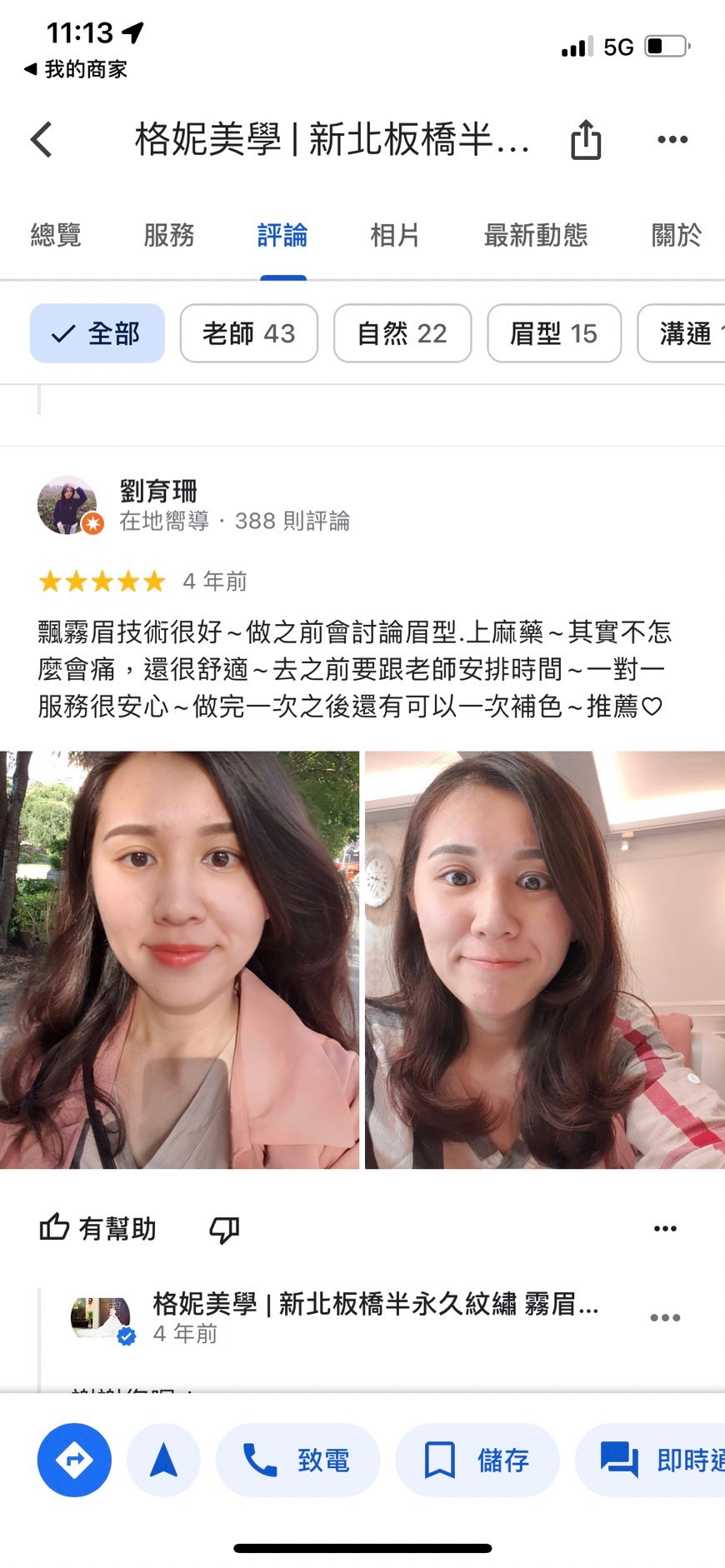Open the right review photo
This screenshot has height=1568, width=725.
[x=544, y=960]
